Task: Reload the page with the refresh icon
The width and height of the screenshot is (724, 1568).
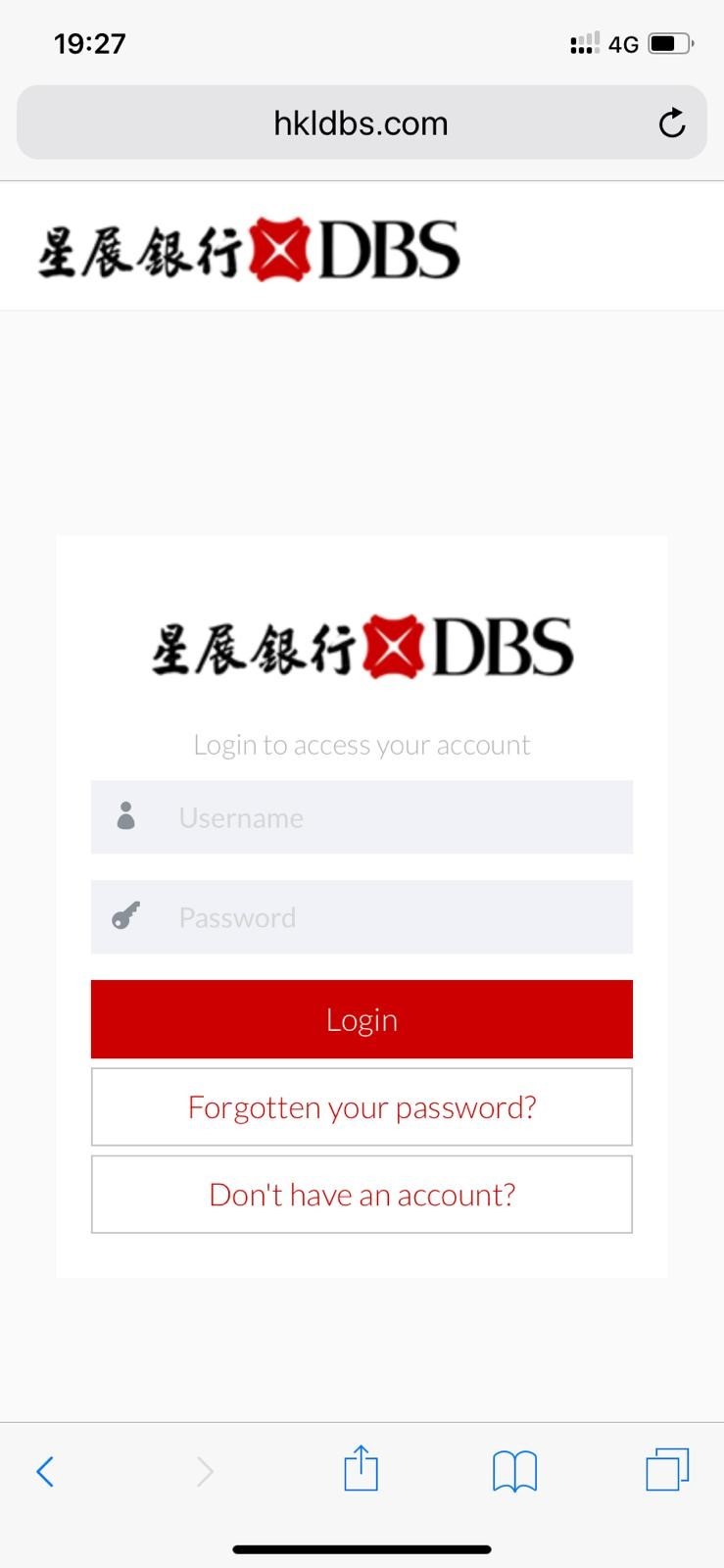Action: pos(672,123)
